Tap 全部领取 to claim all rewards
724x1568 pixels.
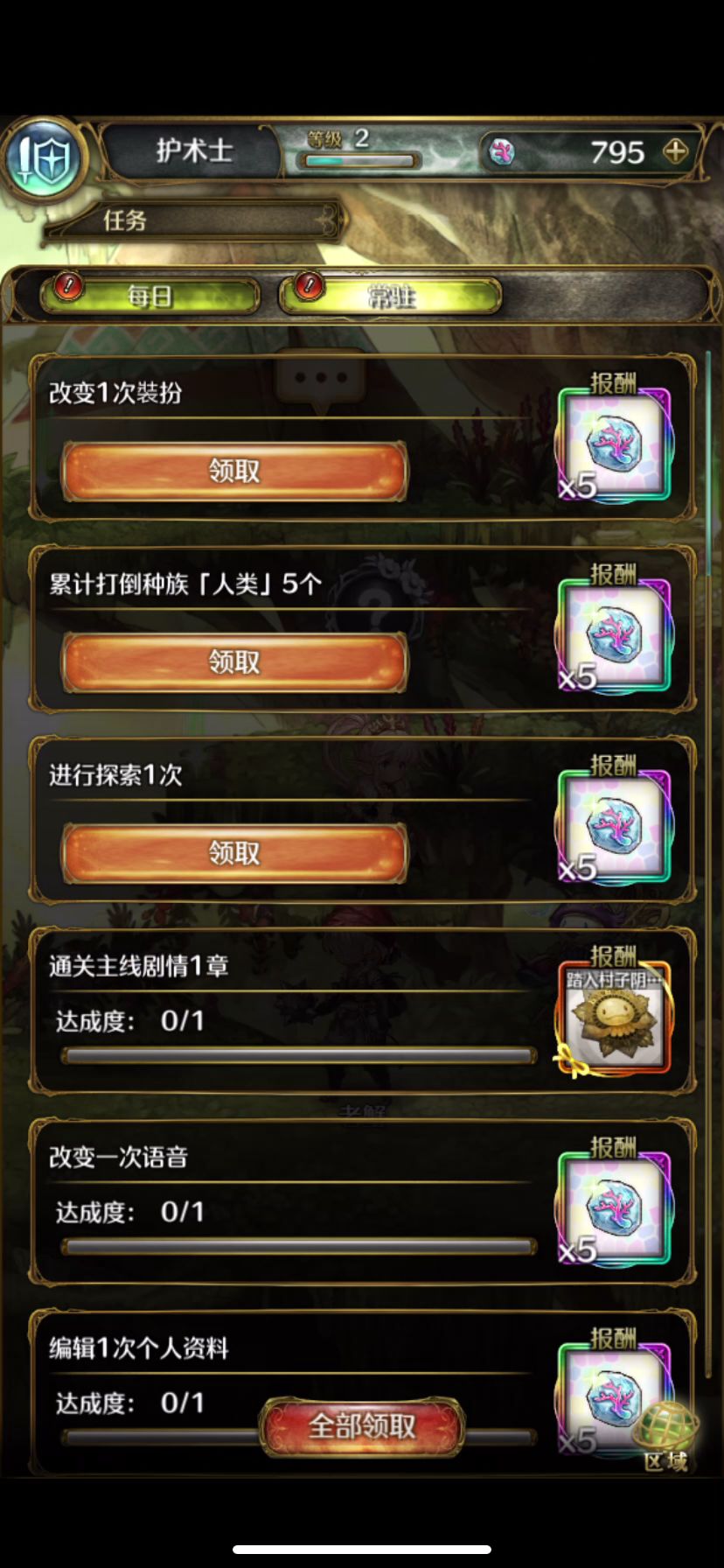click(362, 1426)
